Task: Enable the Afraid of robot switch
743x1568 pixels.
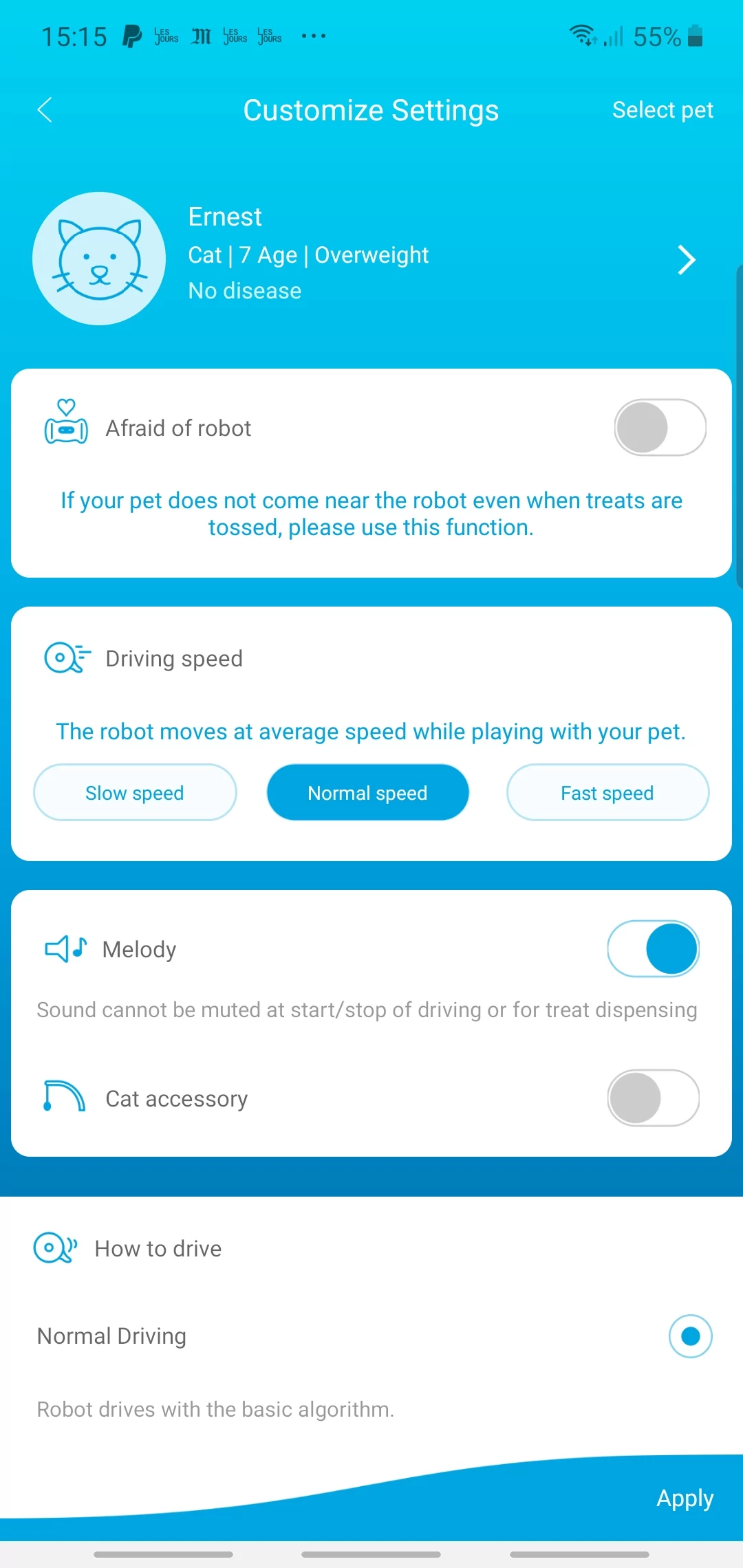Action: click(659, 427)
